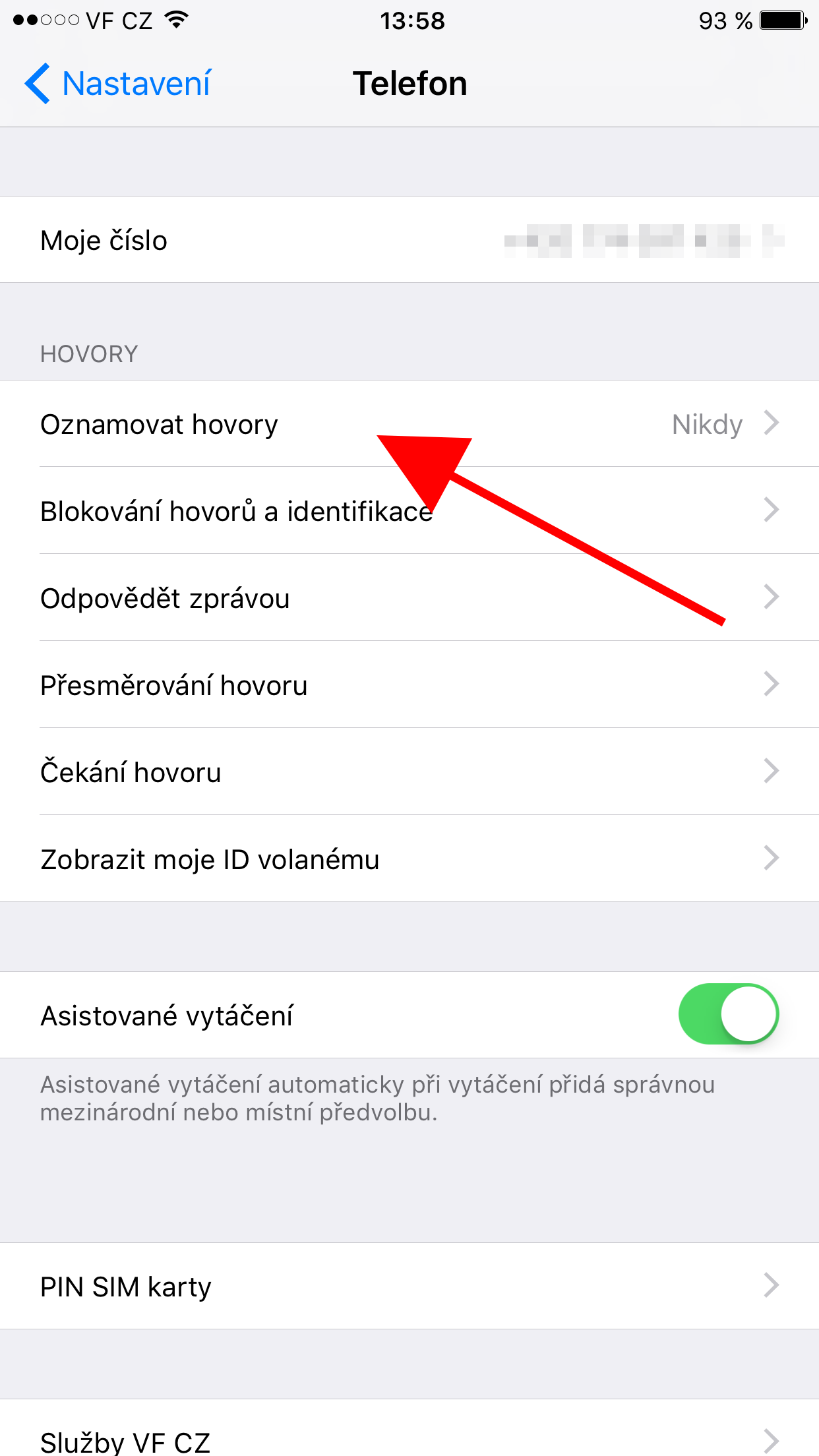Screen dimensions: 819x1456
Task: Open Odpovědět zprávou options
Action: click(x=409, y=598)
